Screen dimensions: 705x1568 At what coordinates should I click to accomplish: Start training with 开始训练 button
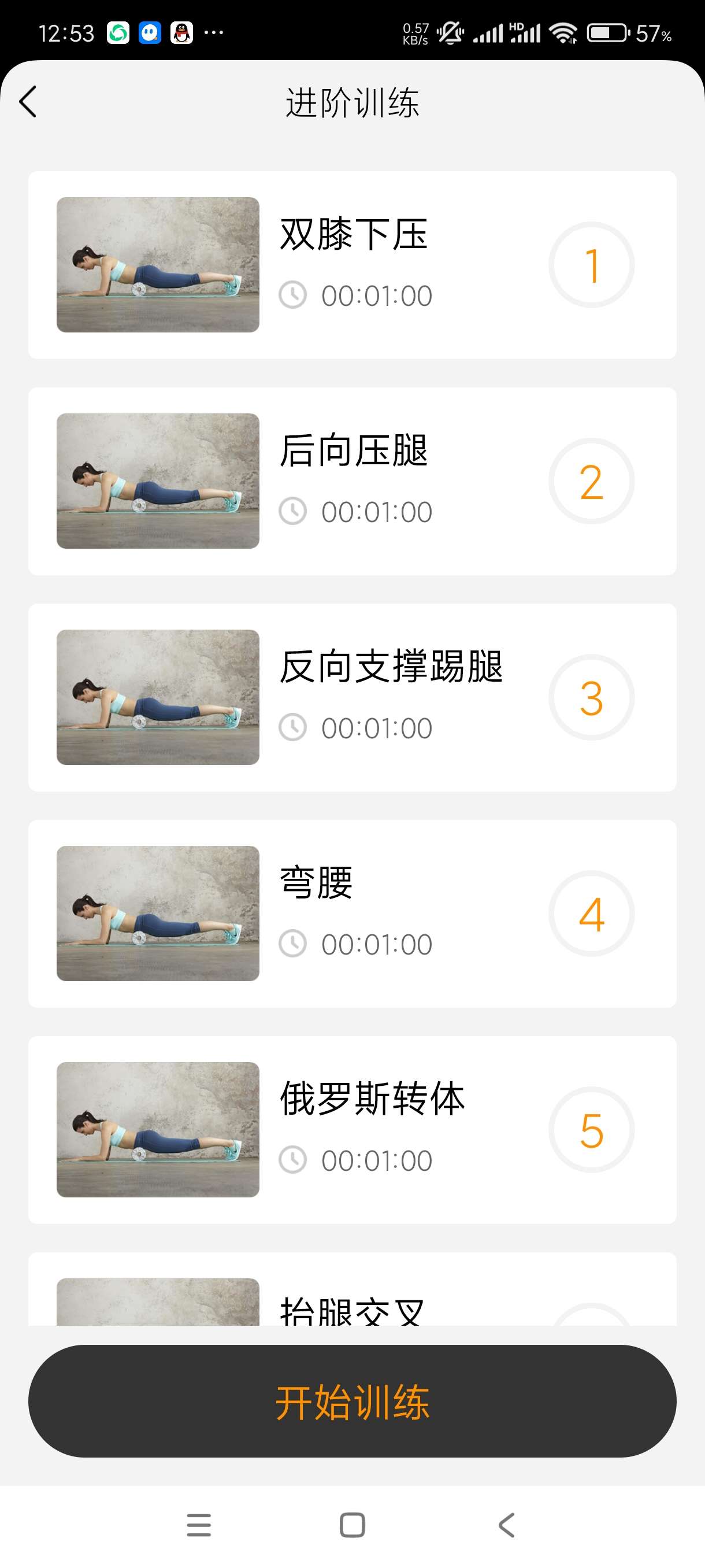tap(352, 1400)
